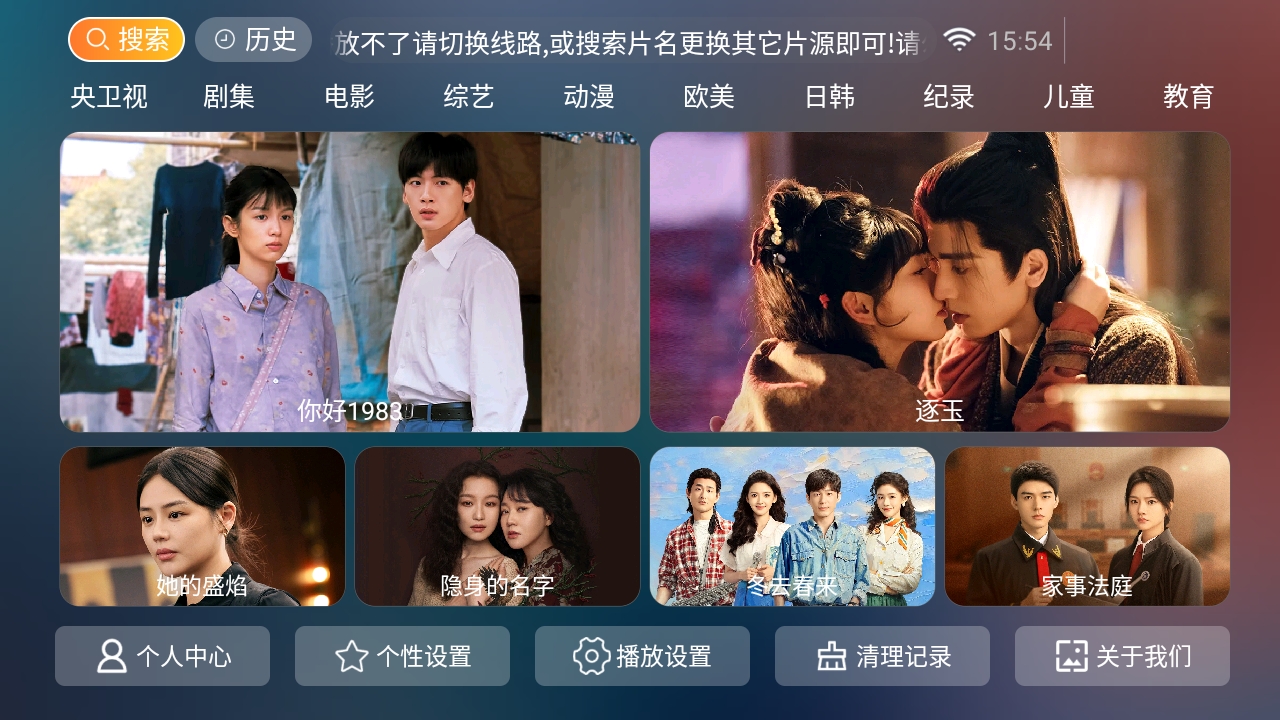1280x720 pixels.
Task: Open 播放设置 playback settings
Action: pos(642,656)
